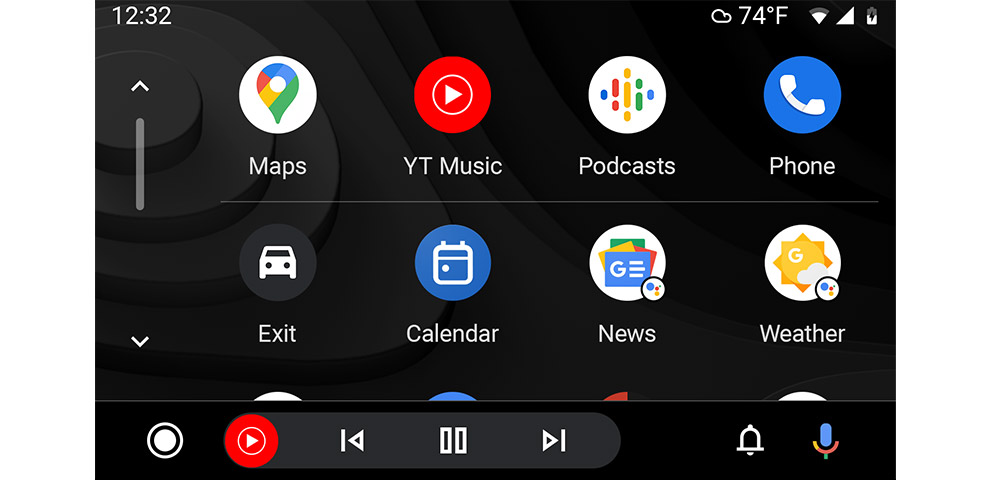The height and width of the screenshot is (480, 991).
Task: Open the Calendar app
Action: [x=452, y=263]
